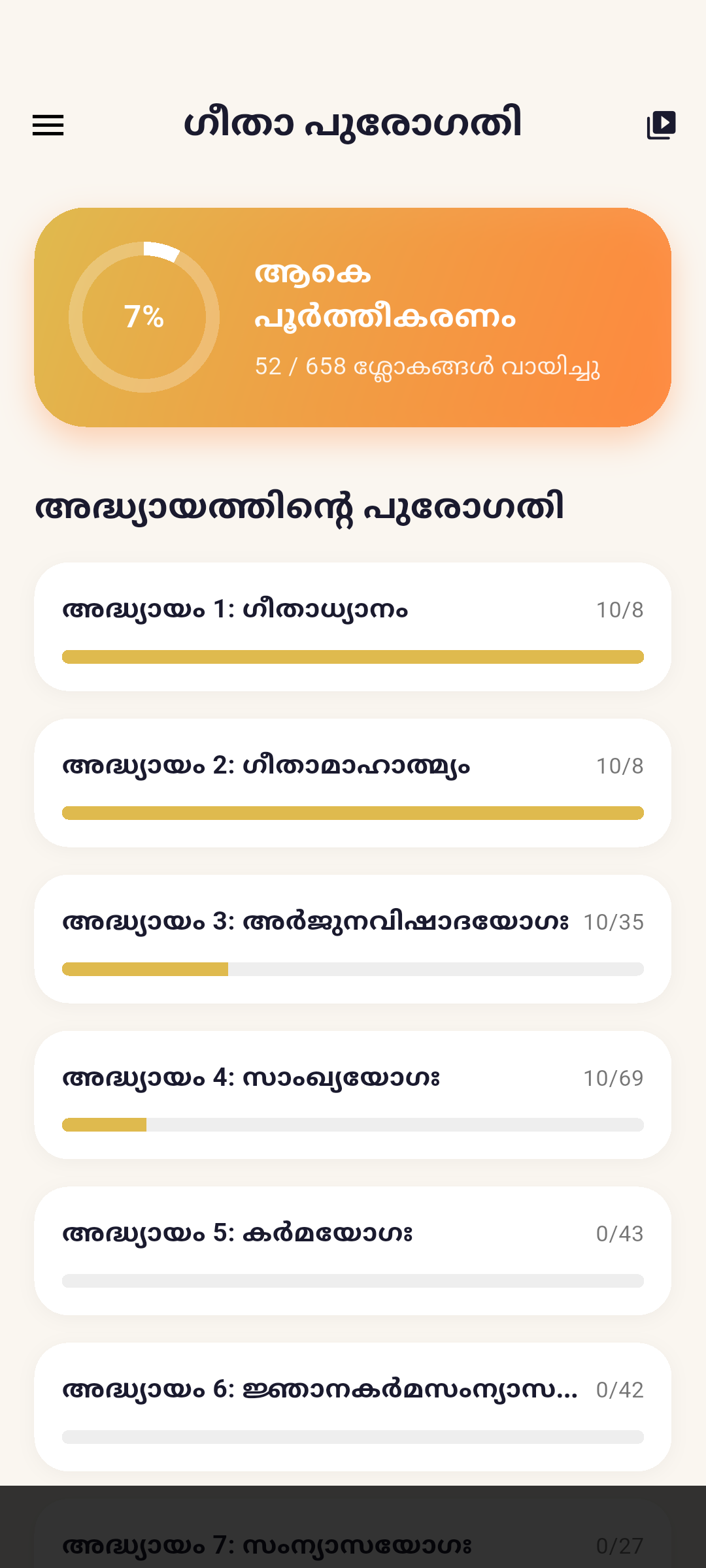Image resolution: width=706 pixels, height=1568 pixels.
Task: Tap the hamburger icon in the top left
Action: 48,125
